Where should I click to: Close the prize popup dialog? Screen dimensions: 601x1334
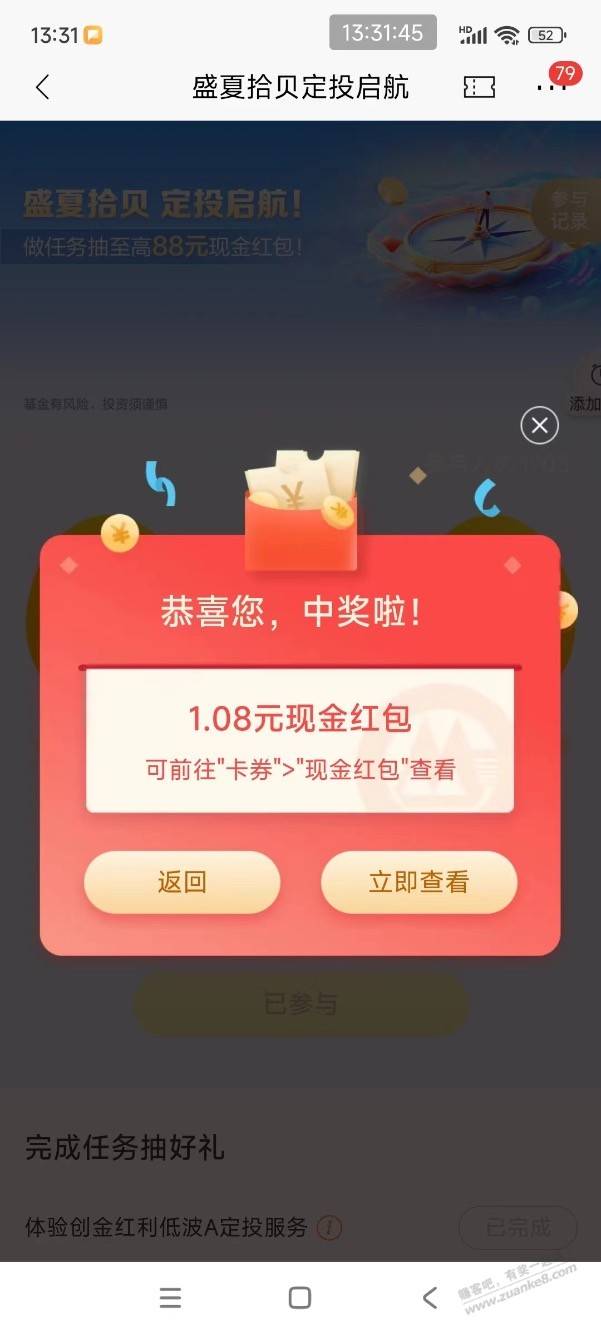(x=539, y=427)
